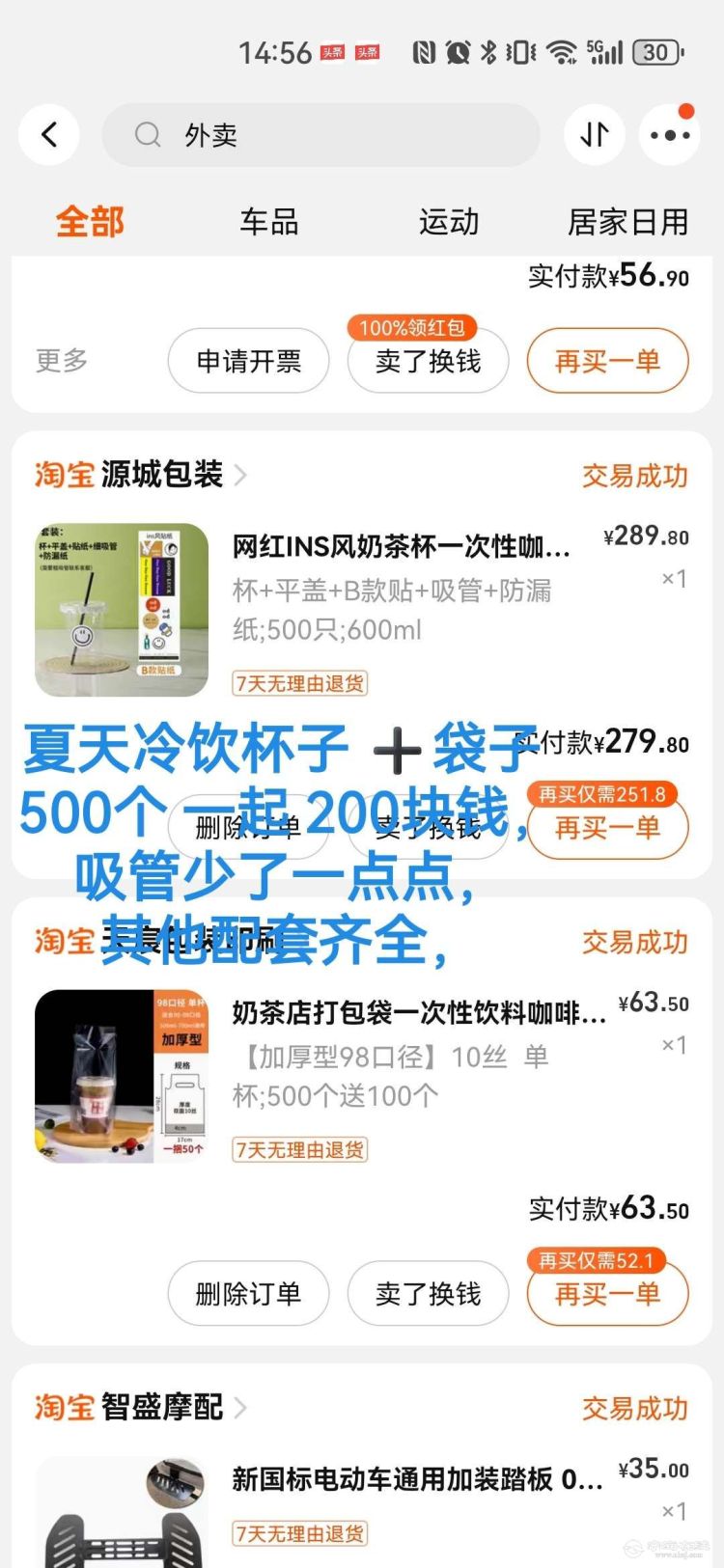The image size is (724, 1568).
Task: Tap 再买一单 marked 再买仅需251.8
Action: [607, 828]
